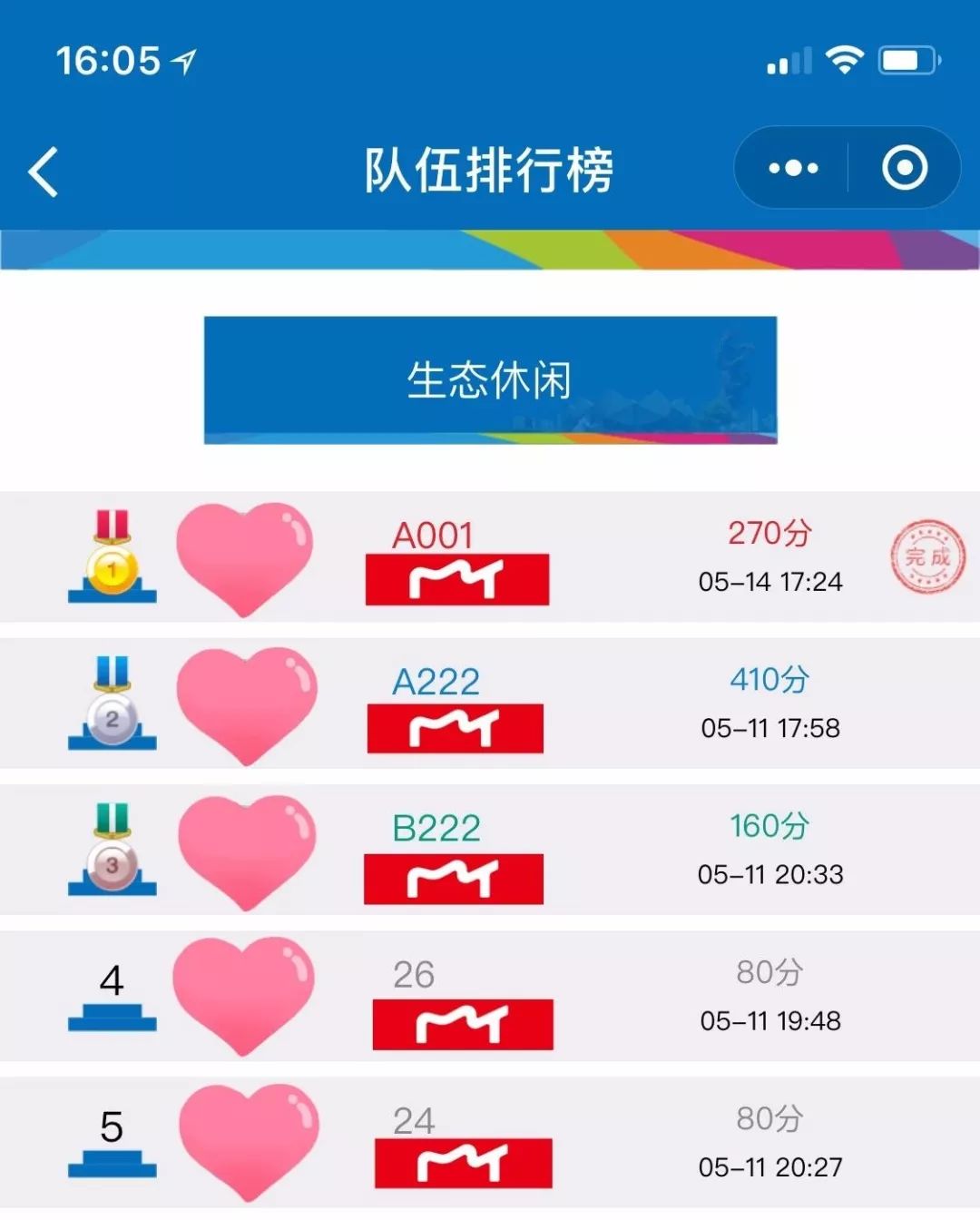Close the mini program with the circle button
The image size is (980, 1220).
pyautogui.click(x=904, y=168)
